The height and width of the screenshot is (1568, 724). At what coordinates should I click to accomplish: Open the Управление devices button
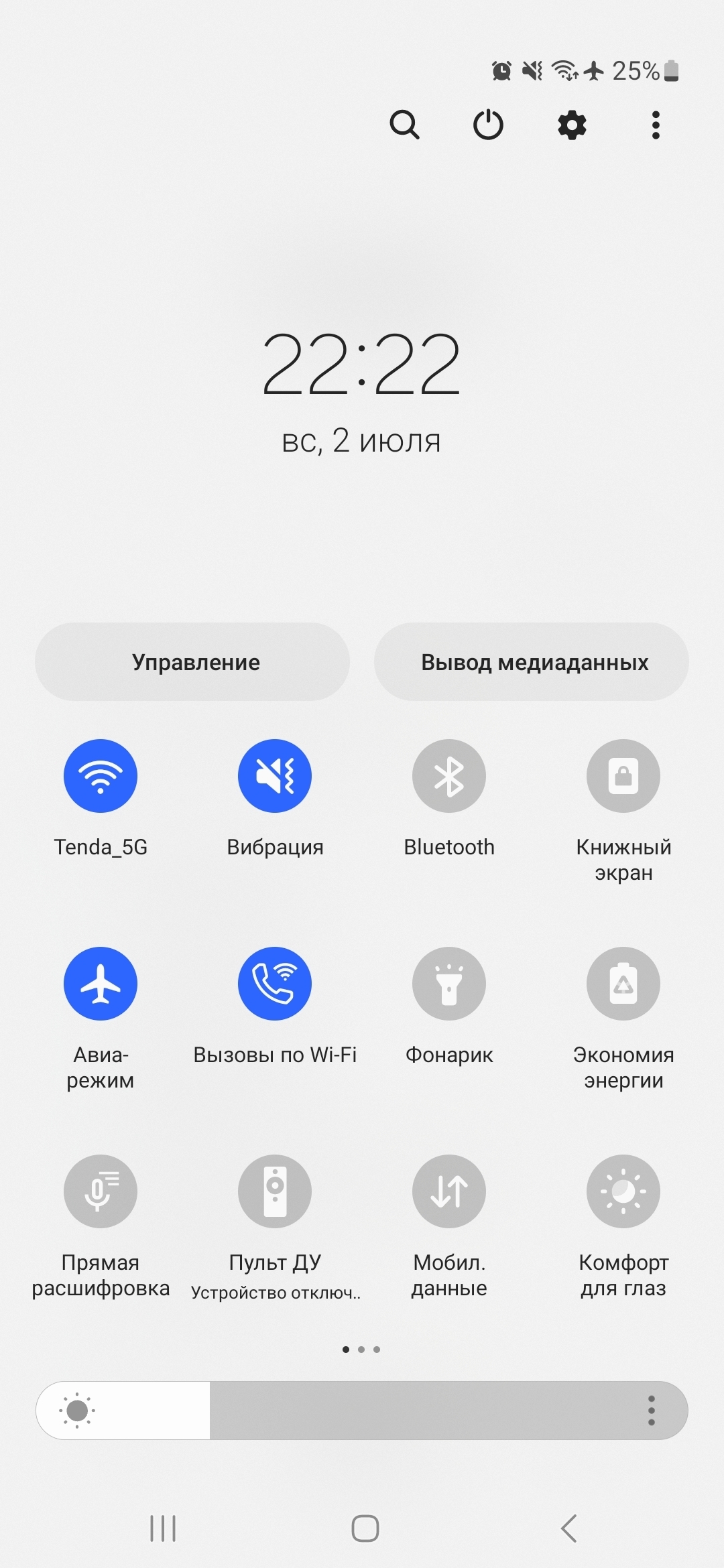point(192,662)
